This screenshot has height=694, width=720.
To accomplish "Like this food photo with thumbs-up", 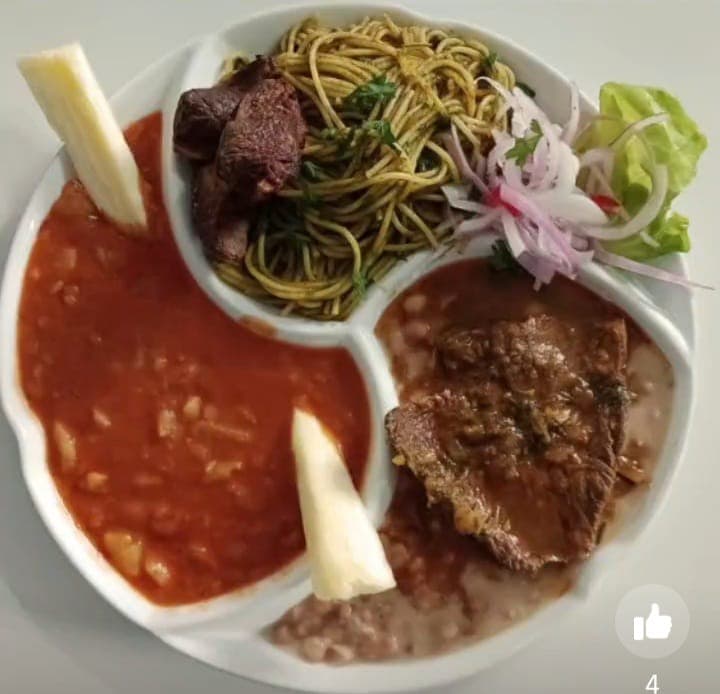I will [652, 621].
